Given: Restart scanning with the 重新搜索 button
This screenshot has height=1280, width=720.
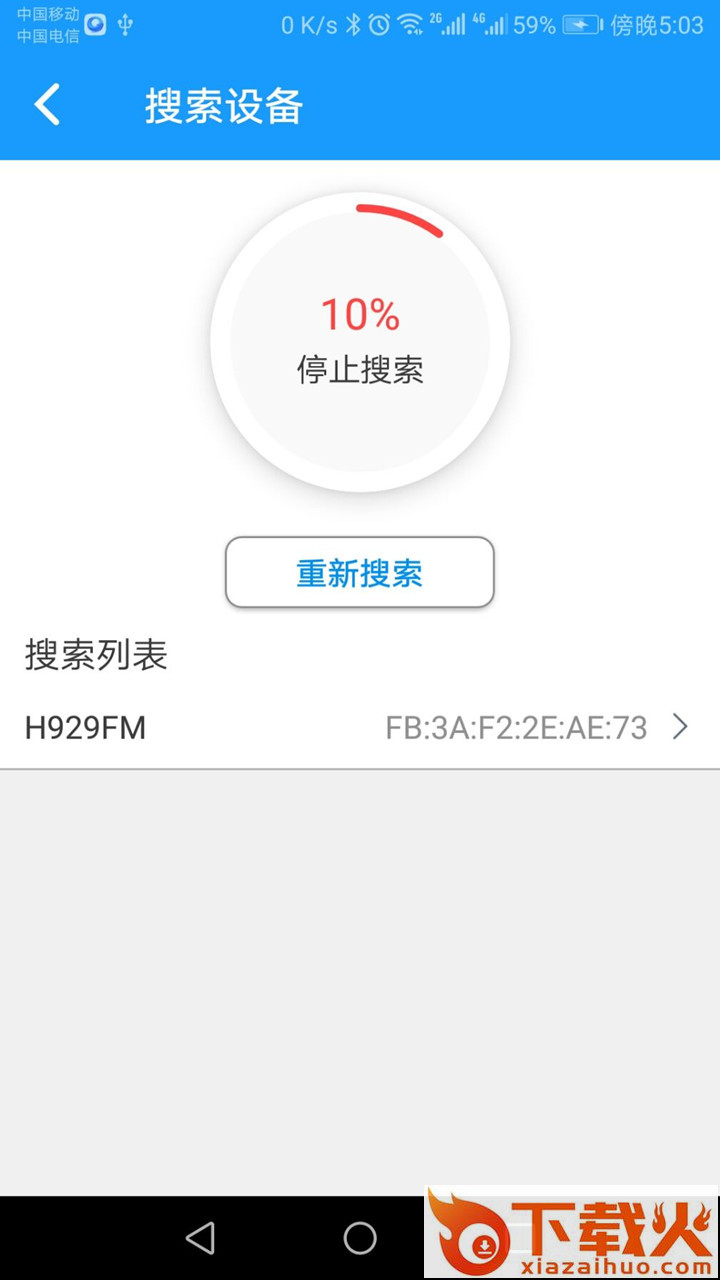Looking at the screenshot, I should (360, 573).
